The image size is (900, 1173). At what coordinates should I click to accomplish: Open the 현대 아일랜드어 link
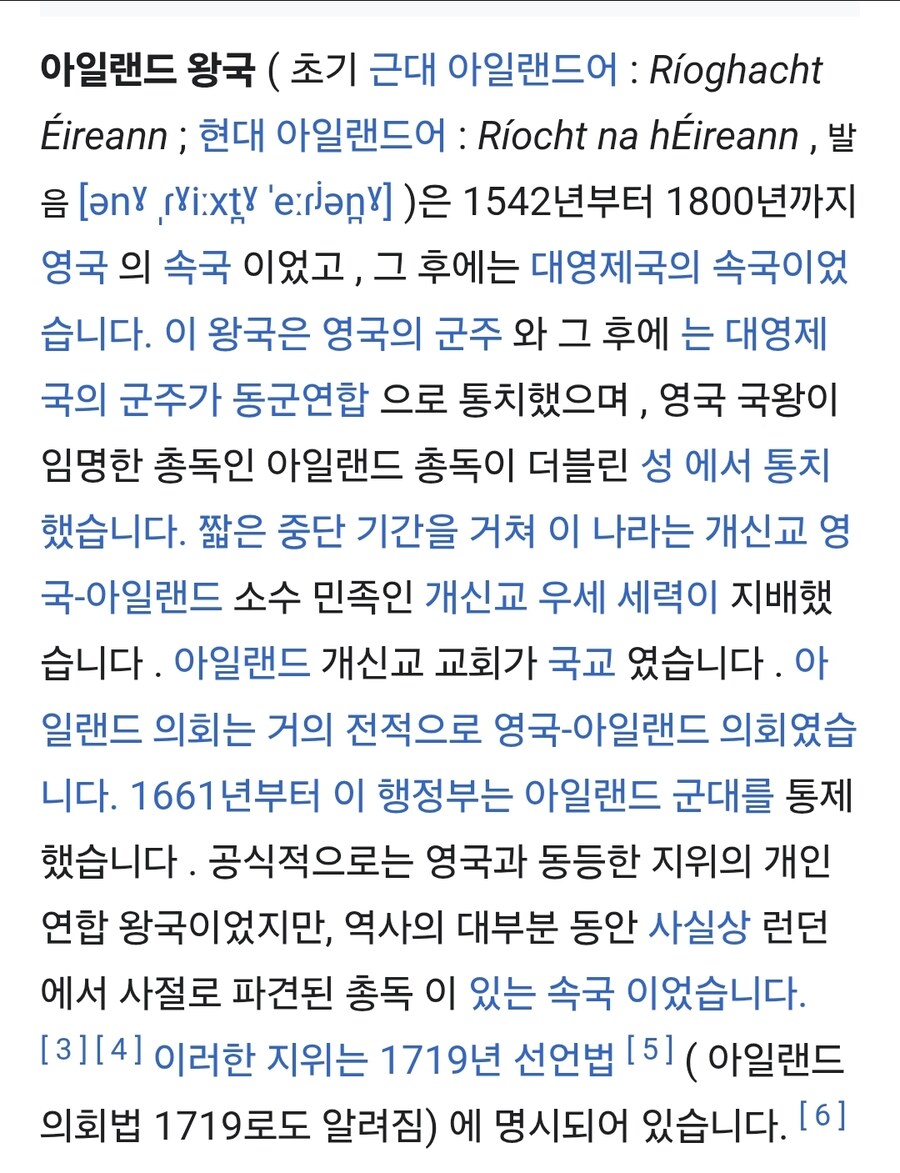click(322, 136)
